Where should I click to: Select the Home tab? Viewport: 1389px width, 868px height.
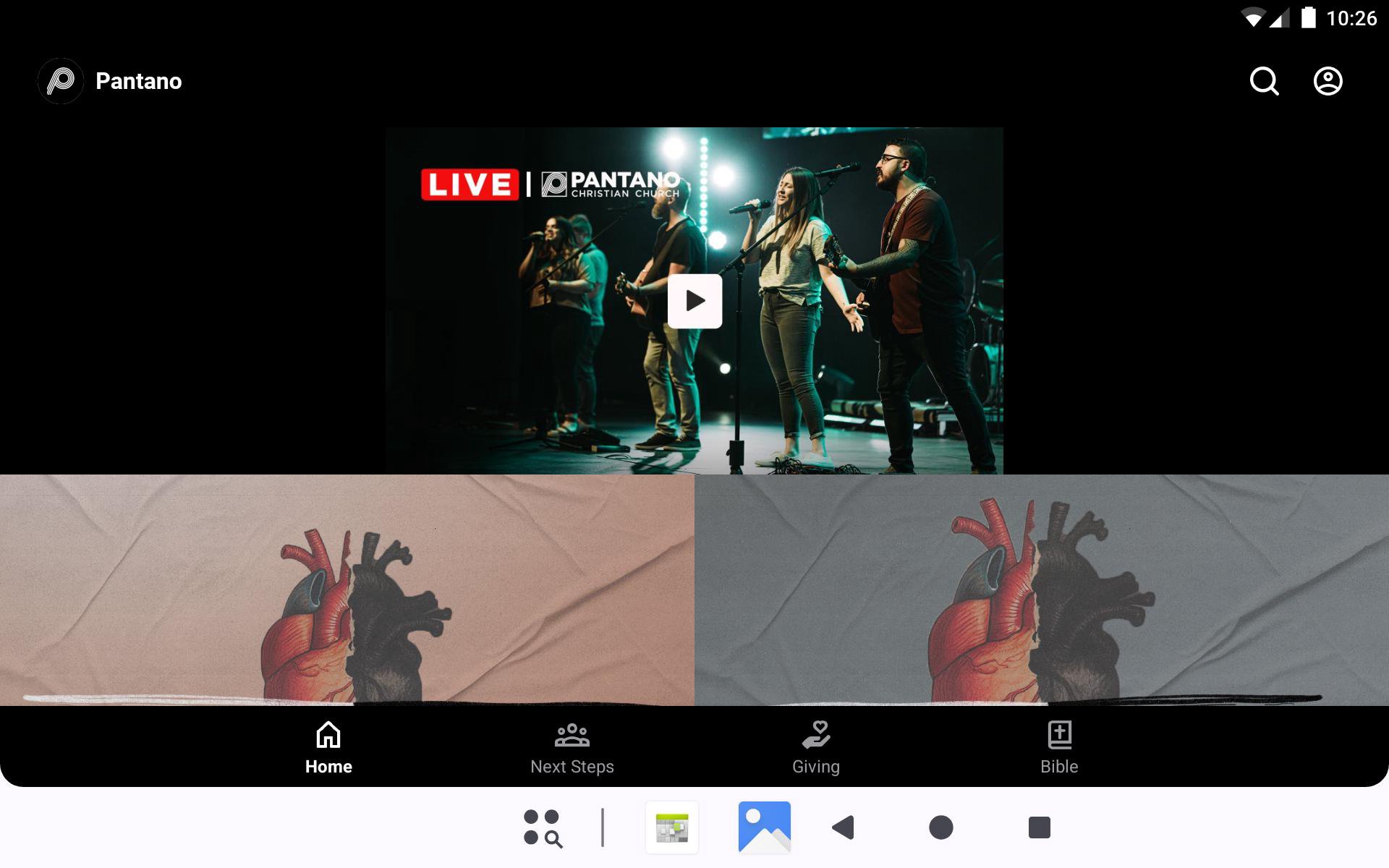coord(328,749)
